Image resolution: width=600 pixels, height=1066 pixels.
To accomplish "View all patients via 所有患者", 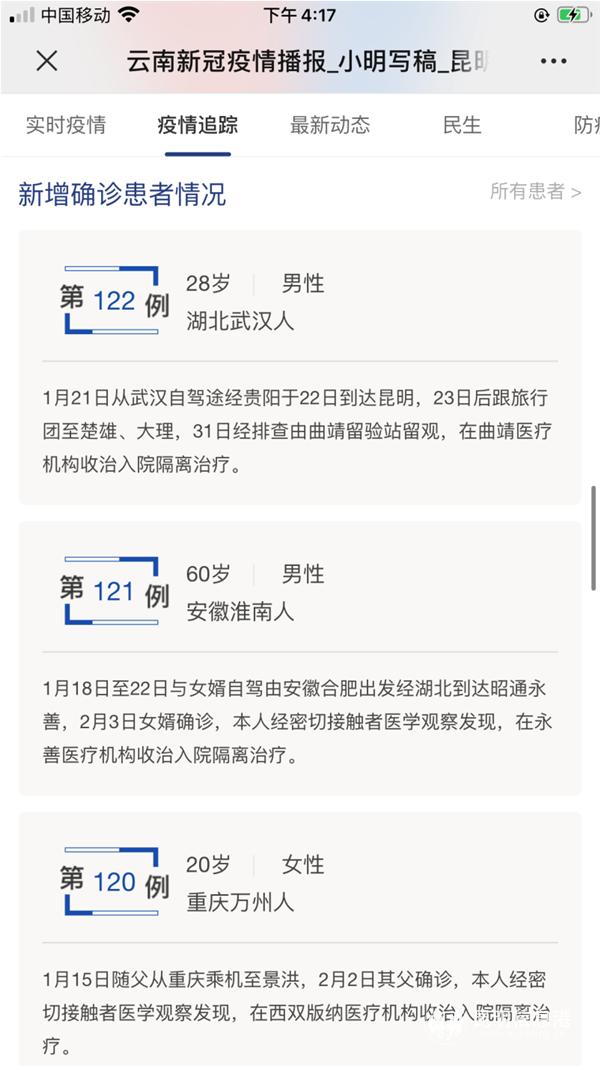I will (x=535, y=191).
